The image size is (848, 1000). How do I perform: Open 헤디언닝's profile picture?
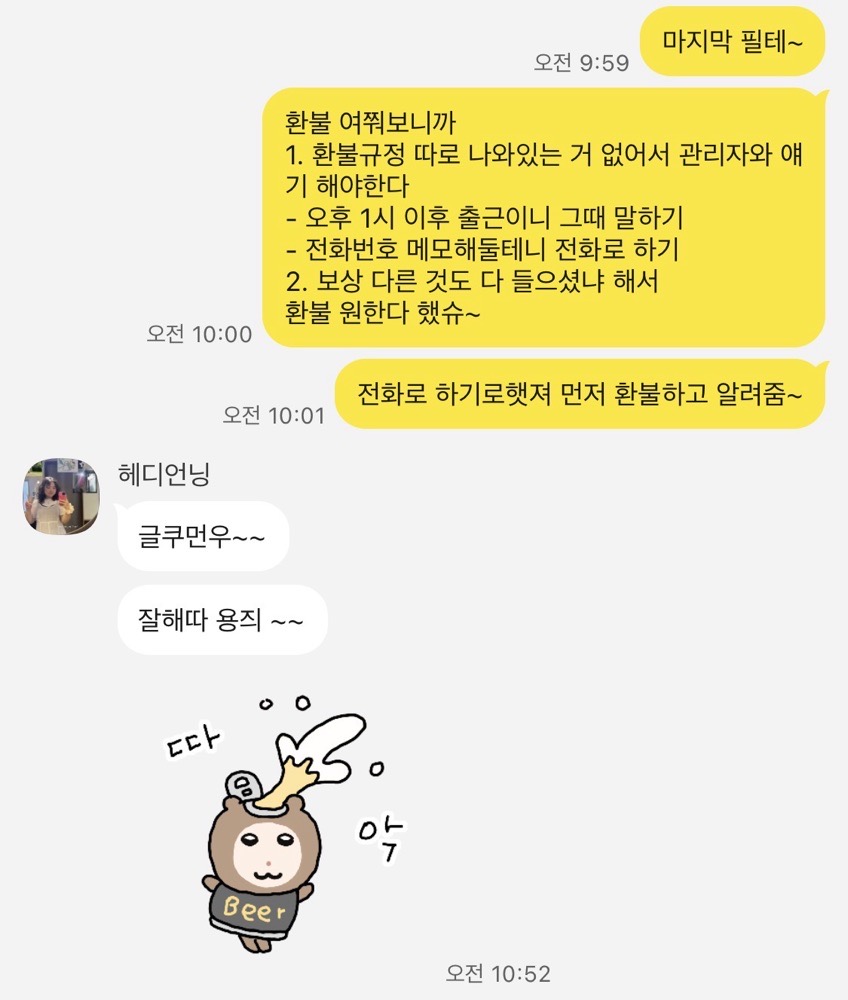(60, 497)
